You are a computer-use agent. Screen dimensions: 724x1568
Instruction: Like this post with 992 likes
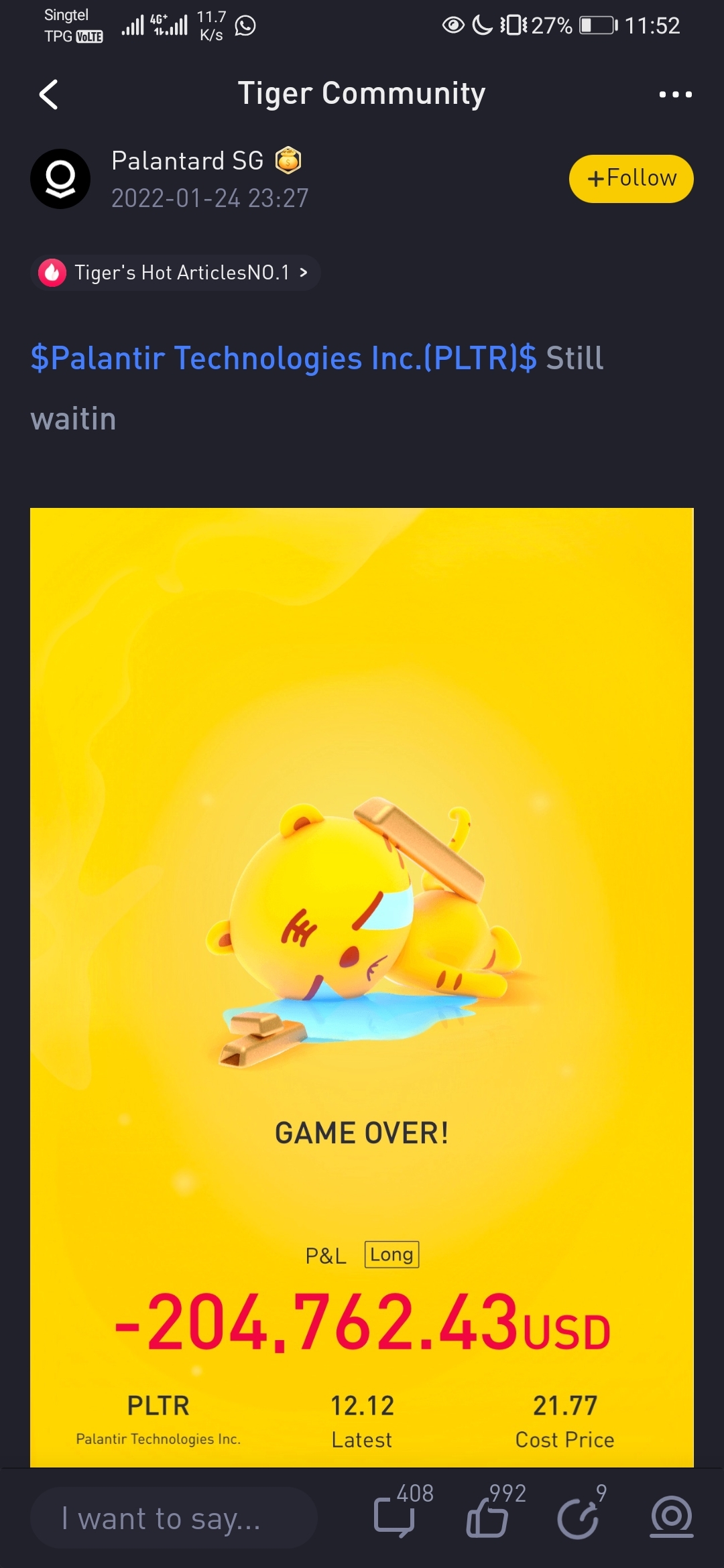coord(487,1517)
